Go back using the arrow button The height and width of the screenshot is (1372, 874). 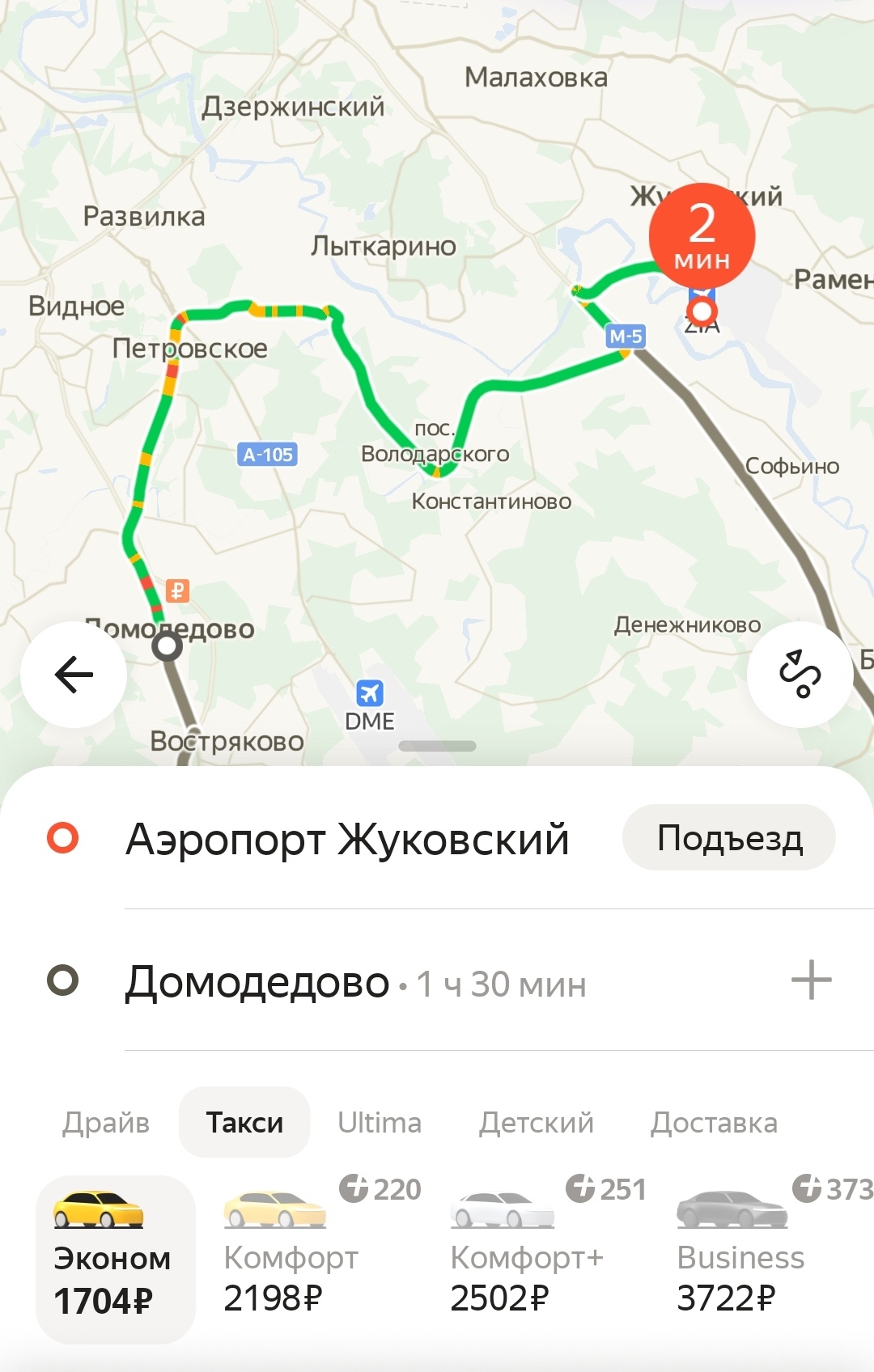click(74, 675)
